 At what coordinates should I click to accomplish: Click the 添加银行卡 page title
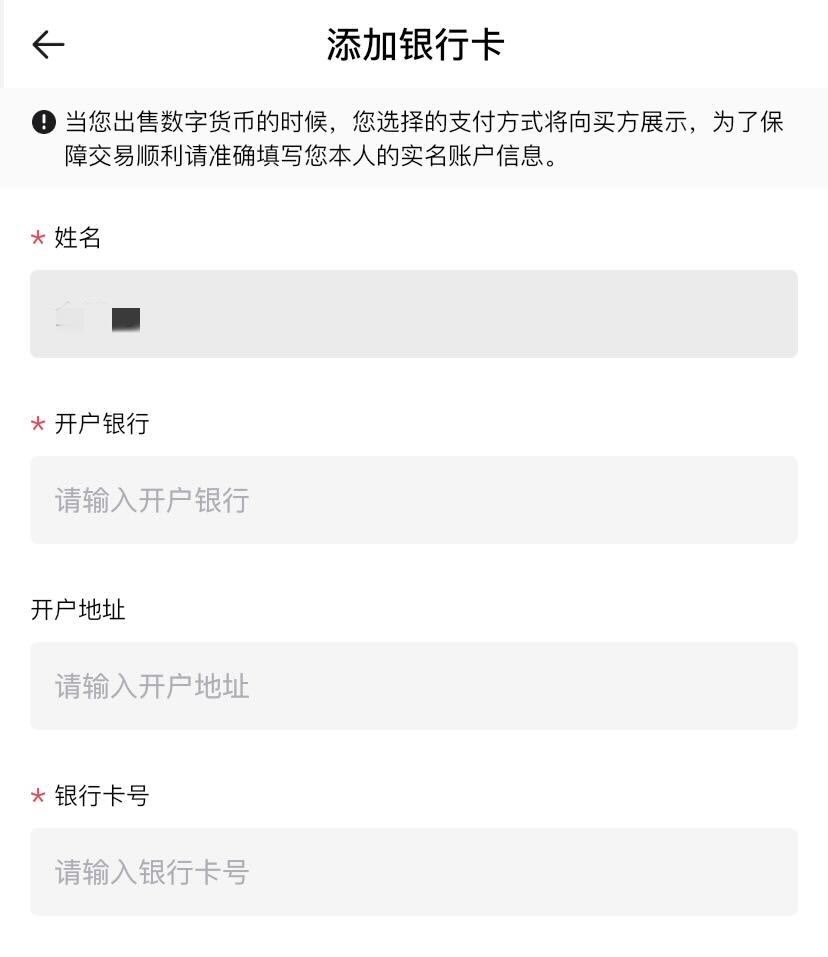click(414, 42)
